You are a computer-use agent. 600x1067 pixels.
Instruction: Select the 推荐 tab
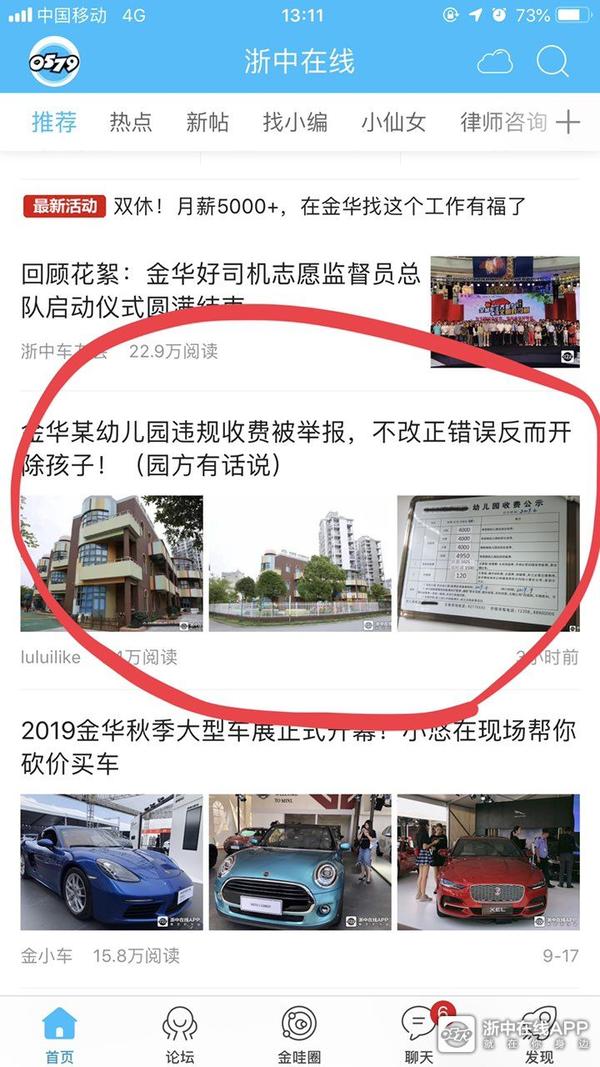tap(54, 123)
